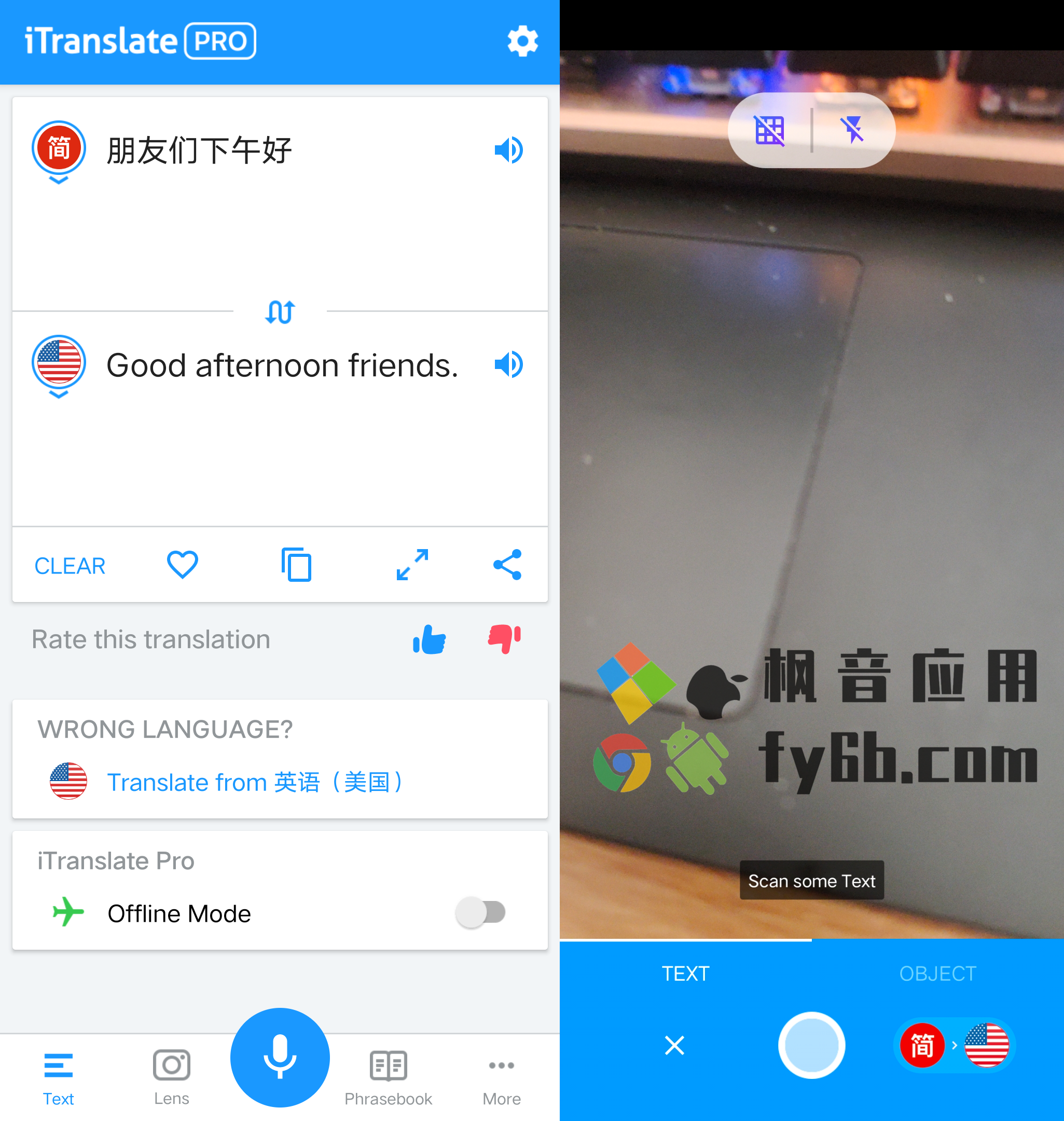Expand translation to full screen

click(x=412, y=565)
